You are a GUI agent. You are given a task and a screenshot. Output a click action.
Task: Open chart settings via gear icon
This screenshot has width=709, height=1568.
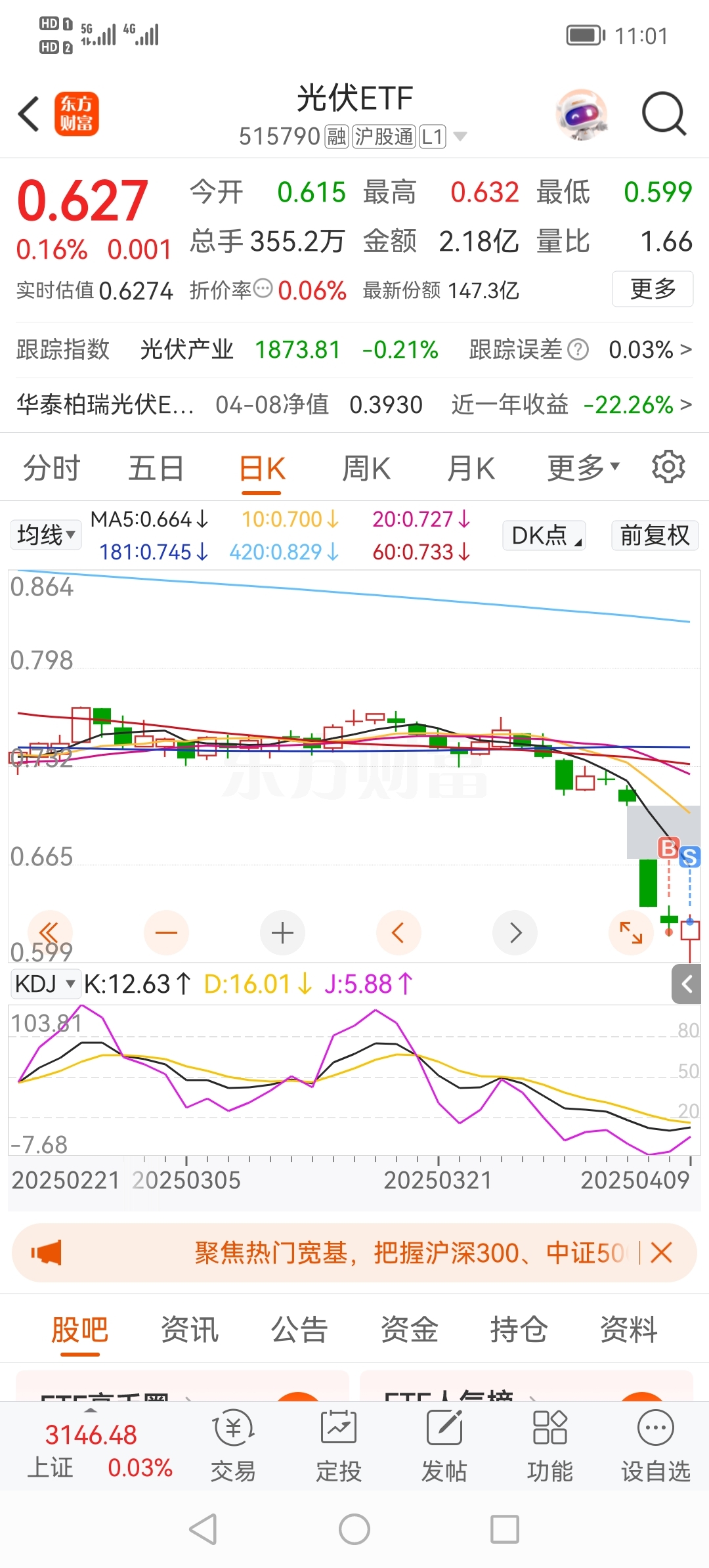pos(668,467)
